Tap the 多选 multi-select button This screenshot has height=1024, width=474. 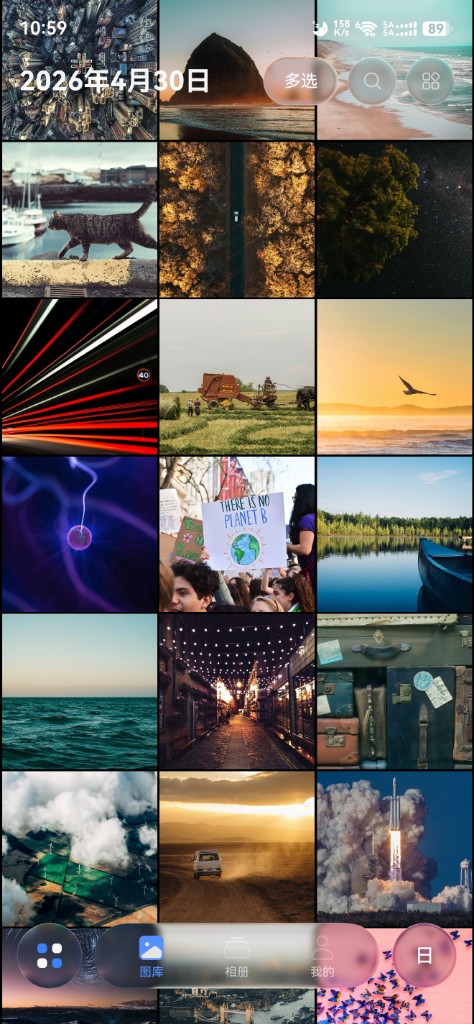tap(300, 81)
